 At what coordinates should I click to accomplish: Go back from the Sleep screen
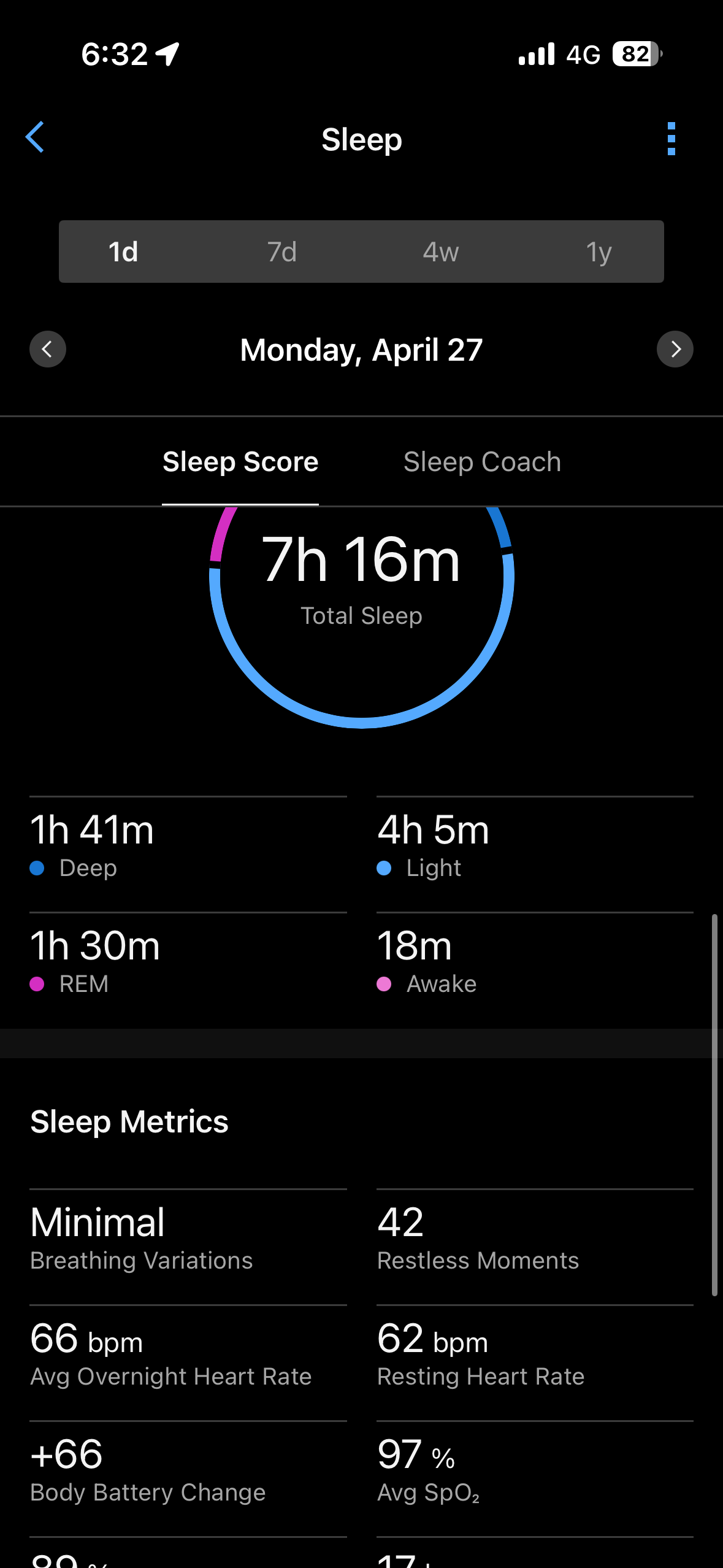(35, 137)
